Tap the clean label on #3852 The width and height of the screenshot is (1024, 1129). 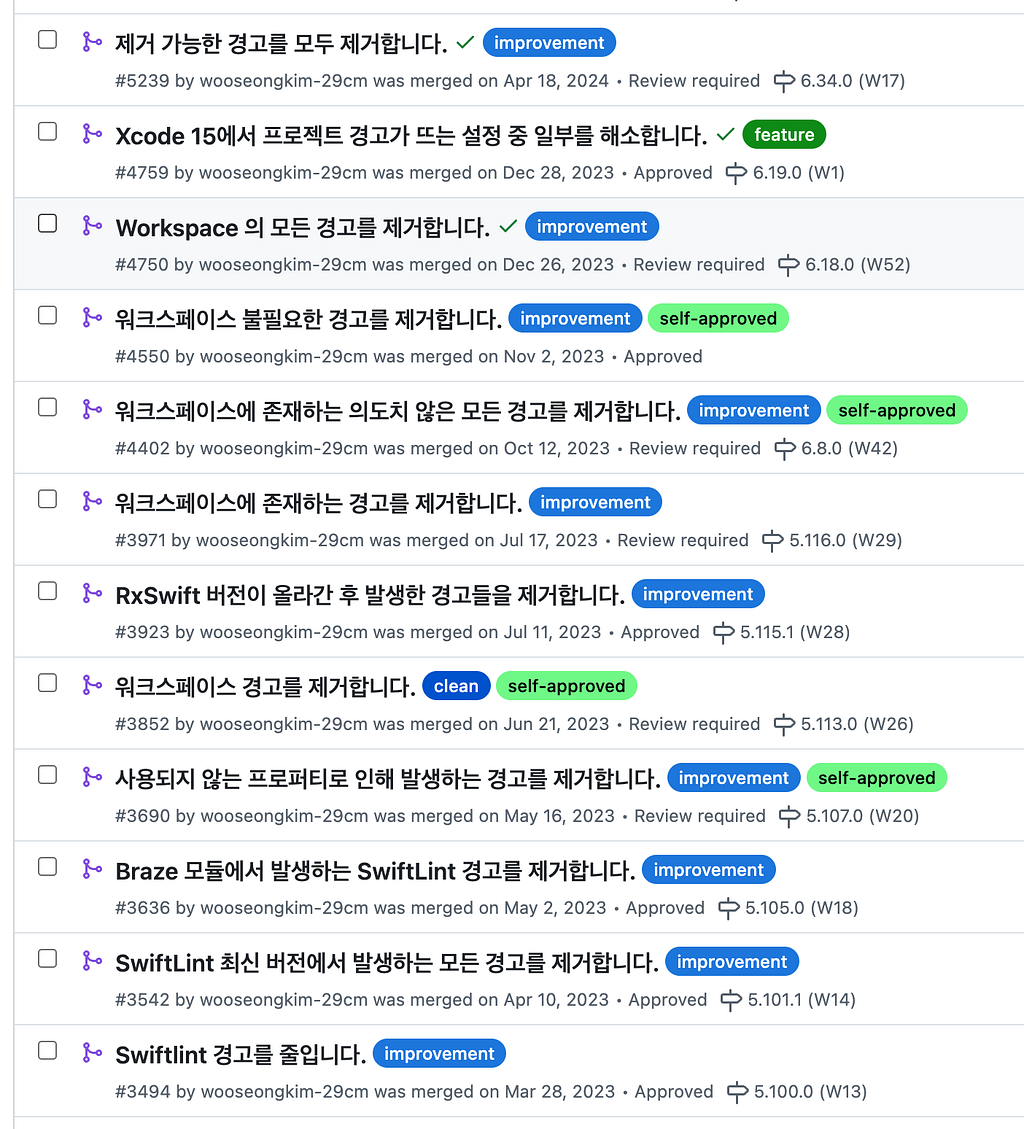[456, 686]
